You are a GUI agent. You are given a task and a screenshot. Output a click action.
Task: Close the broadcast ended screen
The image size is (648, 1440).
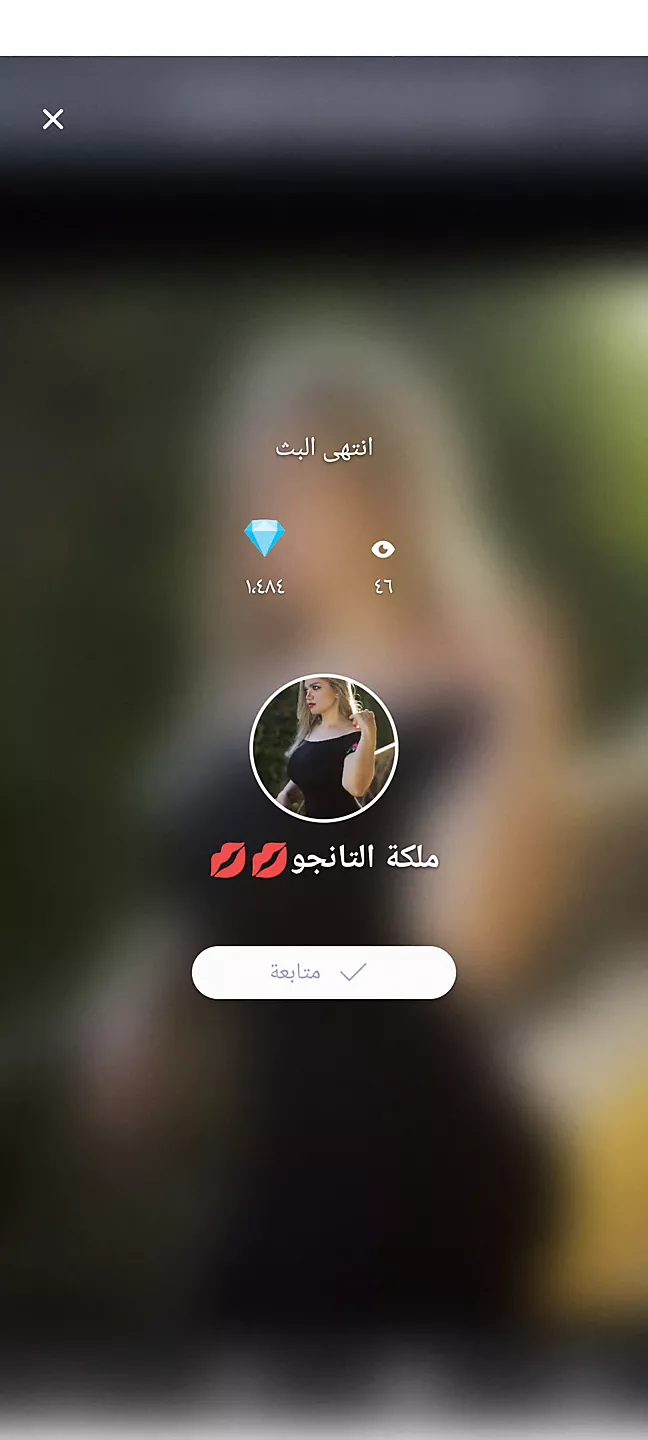[x=53, y=120]
